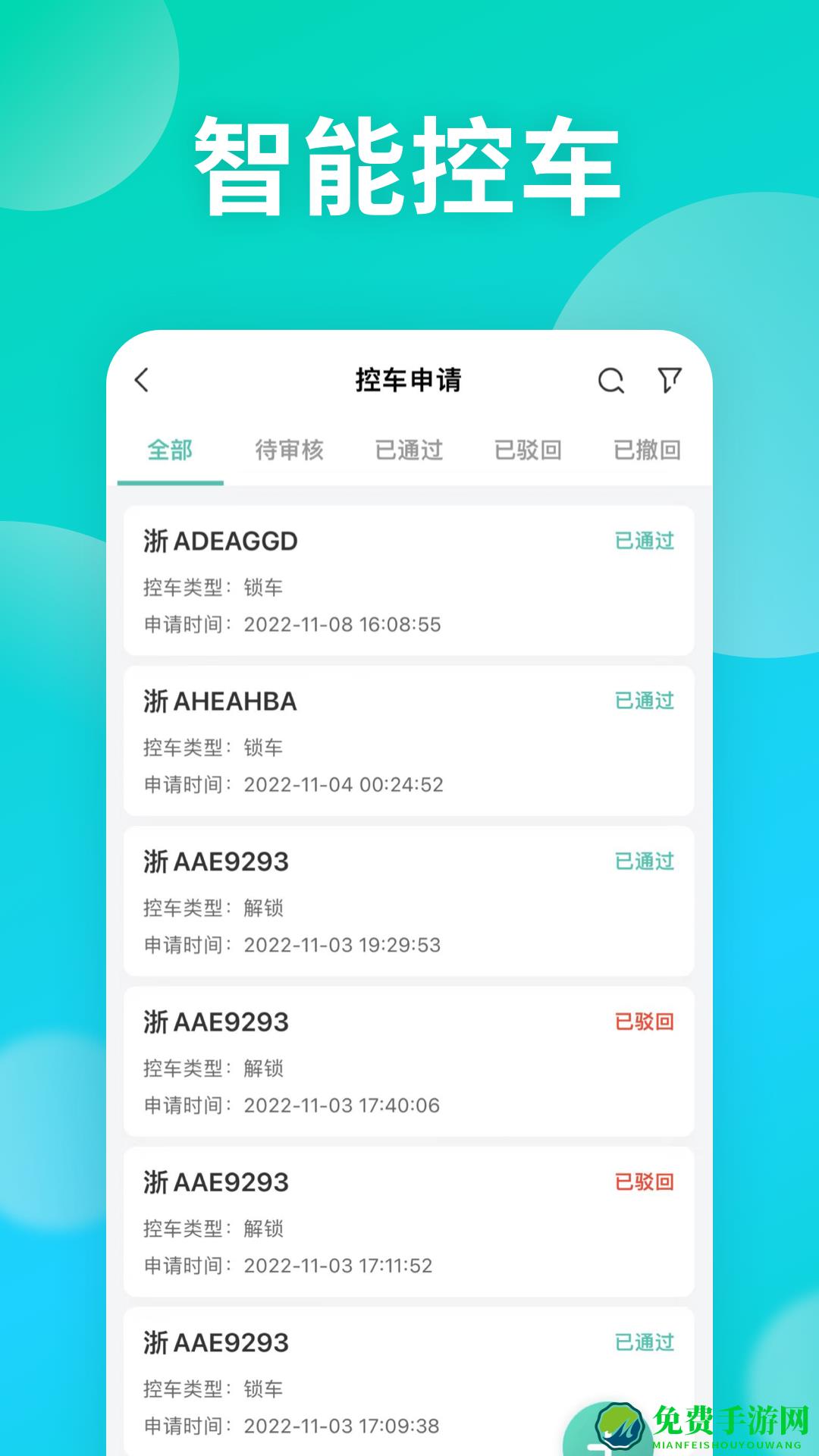Switch to the 待审核 tab
This screenshot has width=819, height=1456.
[x=290, y=450]
